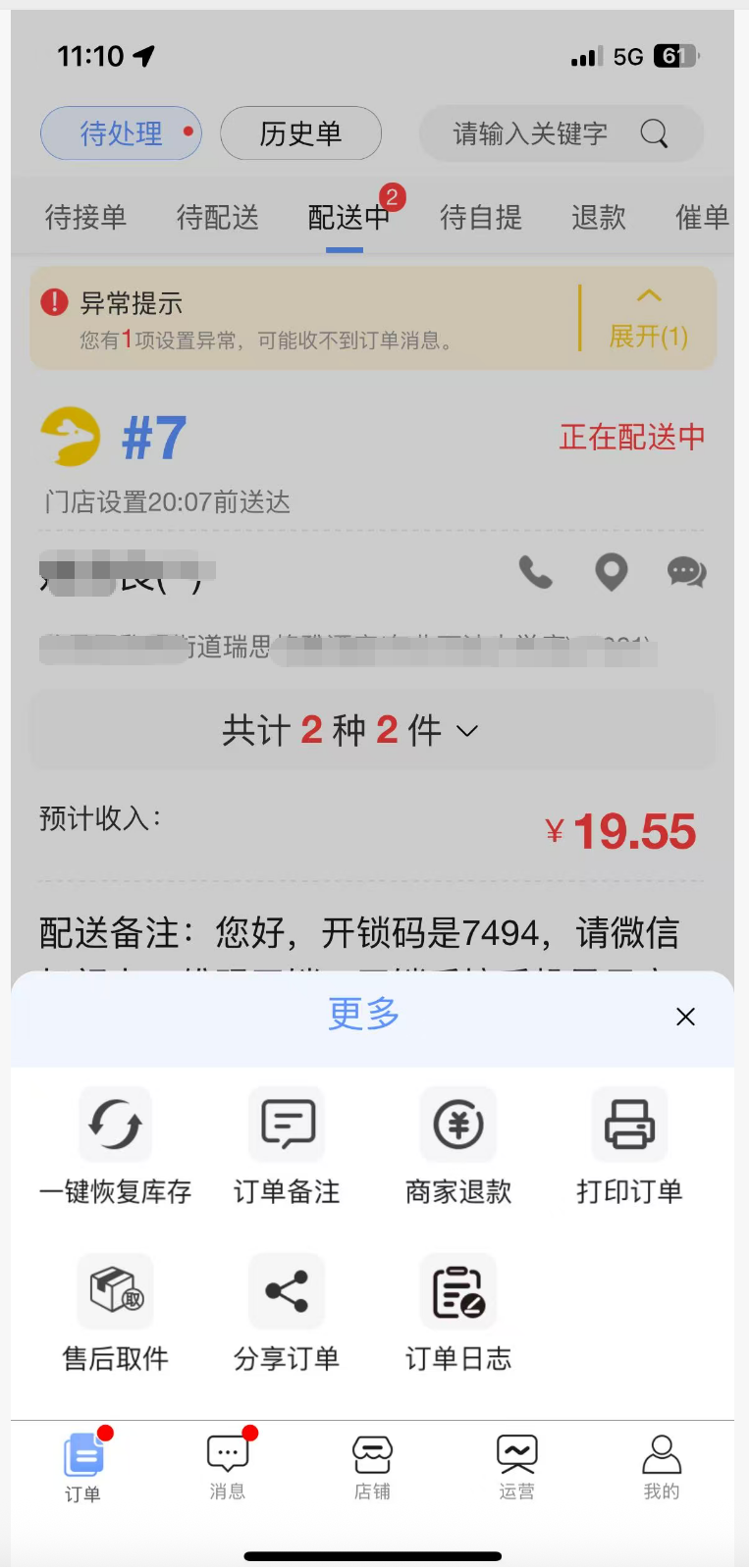Switch to the 消息 tab
This screenshot has width=750, height=1568.
click(228, 1465)
